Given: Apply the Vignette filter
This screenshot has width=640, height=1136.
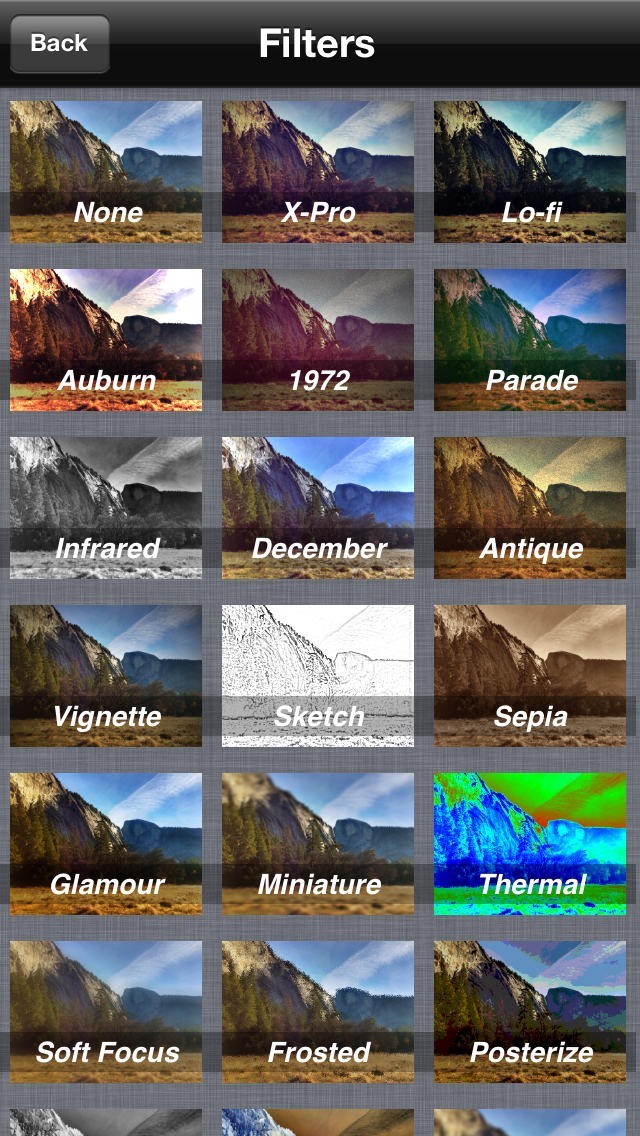Looking at the screenshot, I should point(106,675).
